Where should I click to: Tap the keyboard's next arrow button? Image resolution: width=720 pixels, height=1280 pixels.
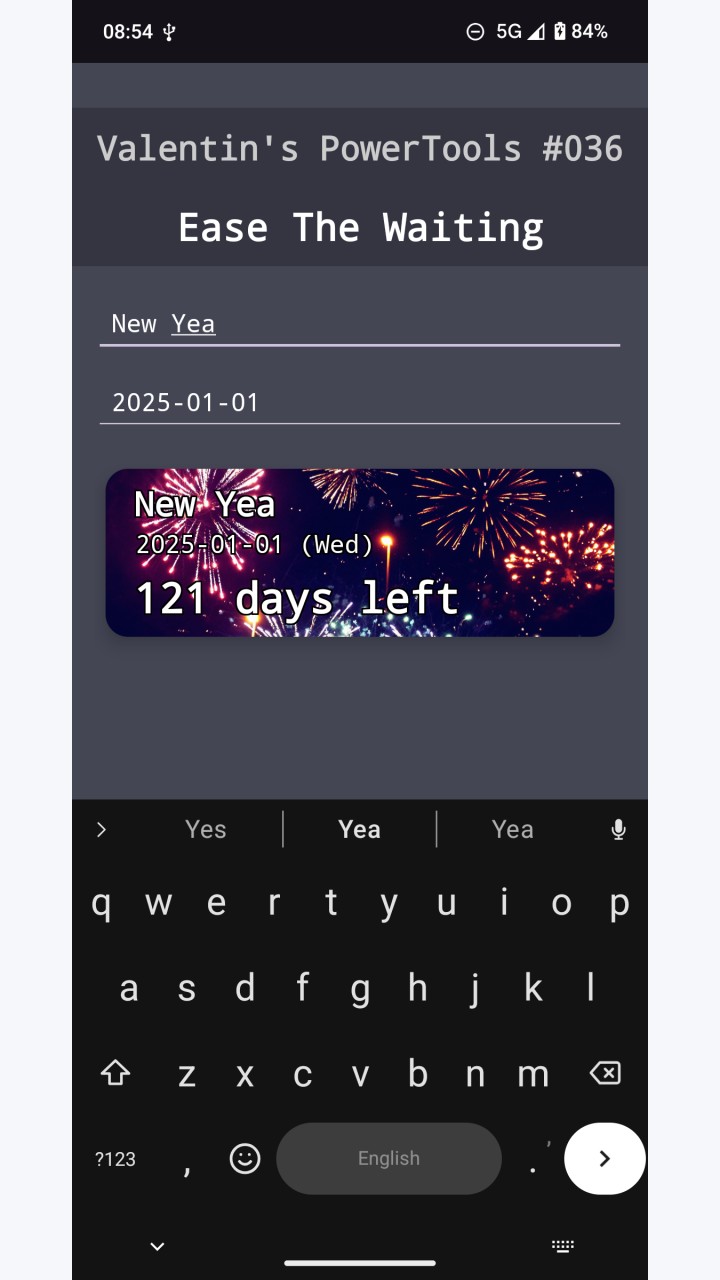point(605,1158)
